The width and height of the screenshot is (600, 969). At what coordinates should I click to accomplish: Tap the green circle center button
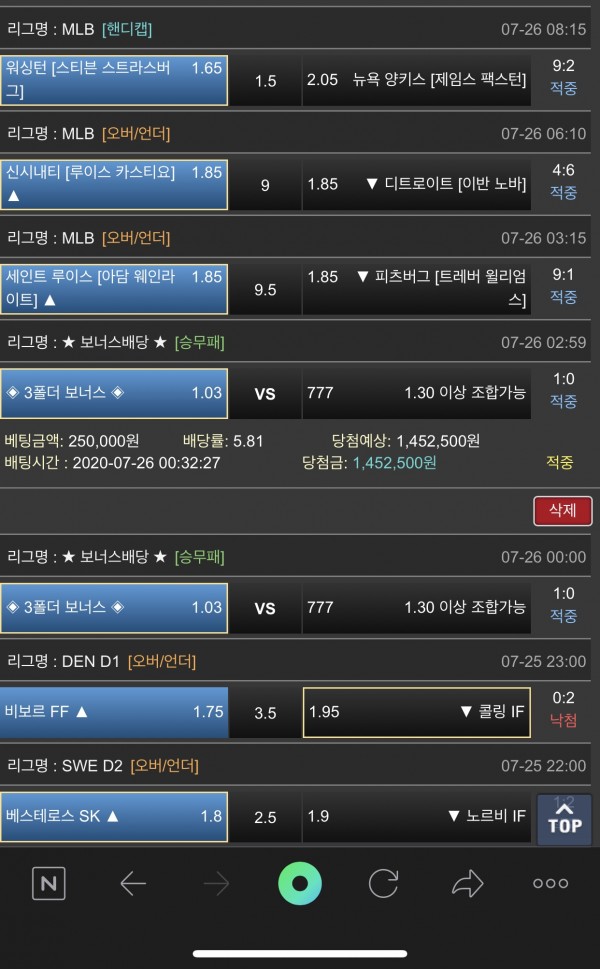click(x=300, y=883)
